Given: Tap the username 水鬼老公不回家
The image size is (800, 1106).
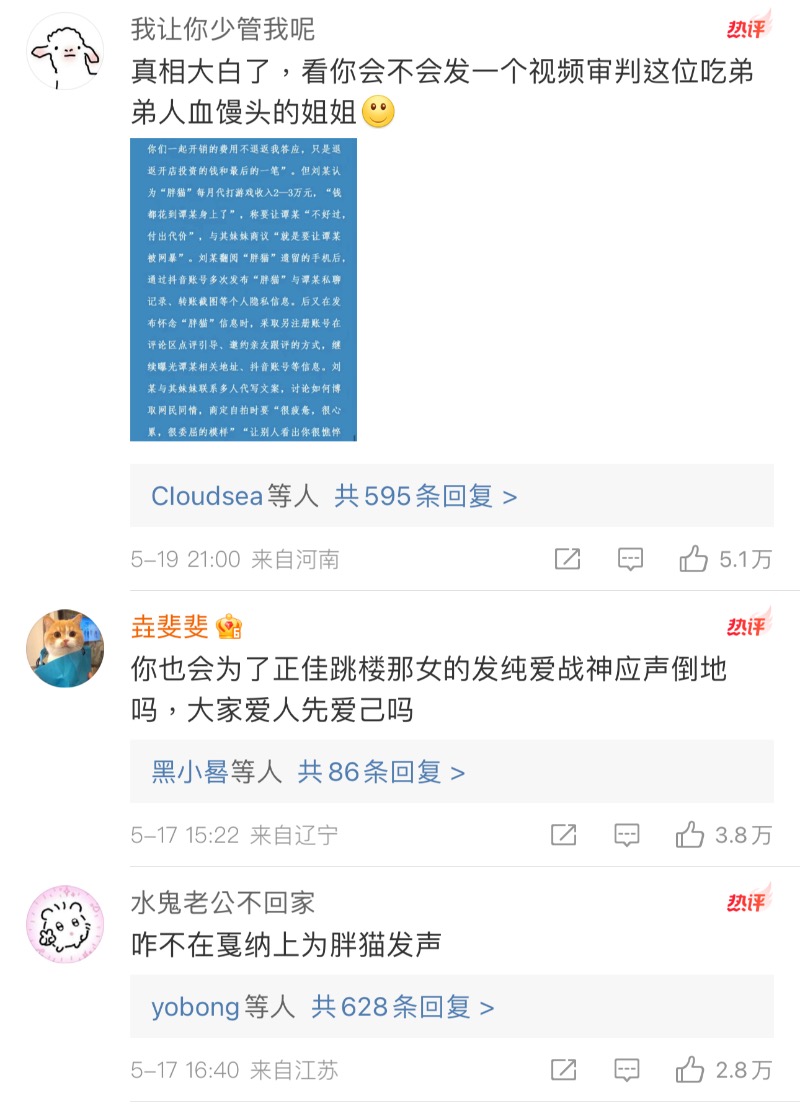Looking at the screenshot, I should pyautogui.click(x=222, y=903).
